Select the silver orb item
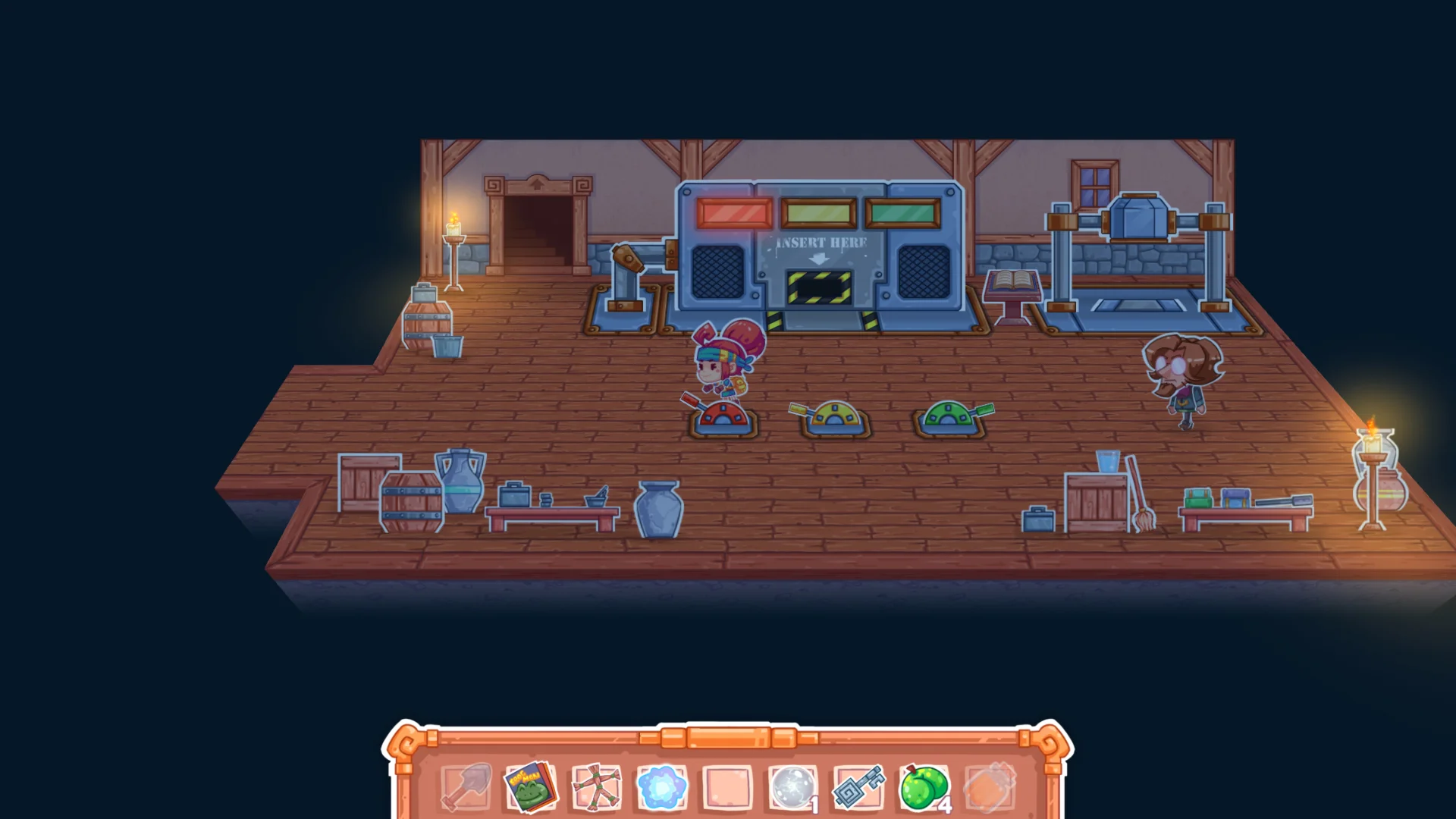 coord(792,787)
